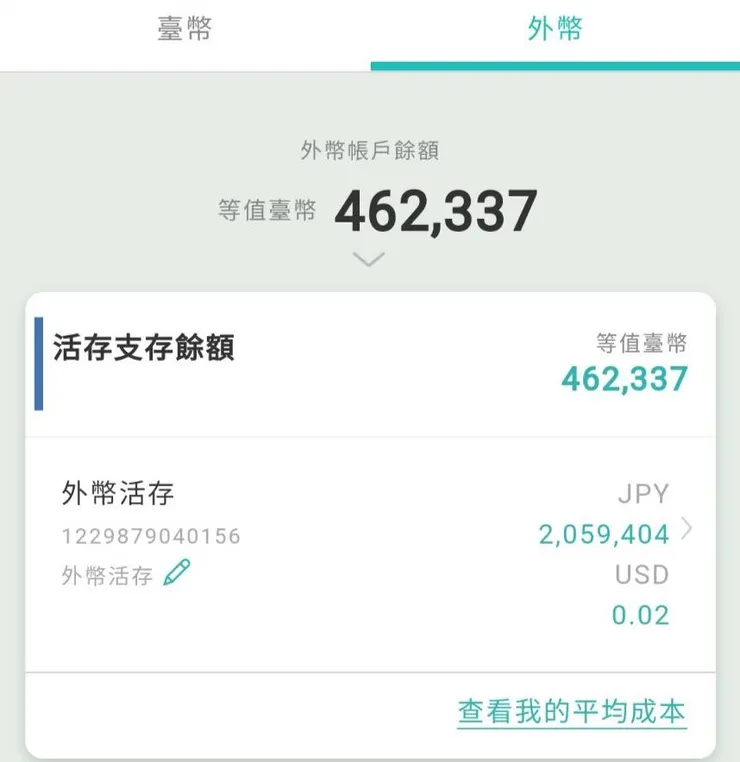Expand the balance summary via the down chevron
Image resolution: width=740 pixels, height=762 pixels.
pyautogui.click(x=370, y=258)
